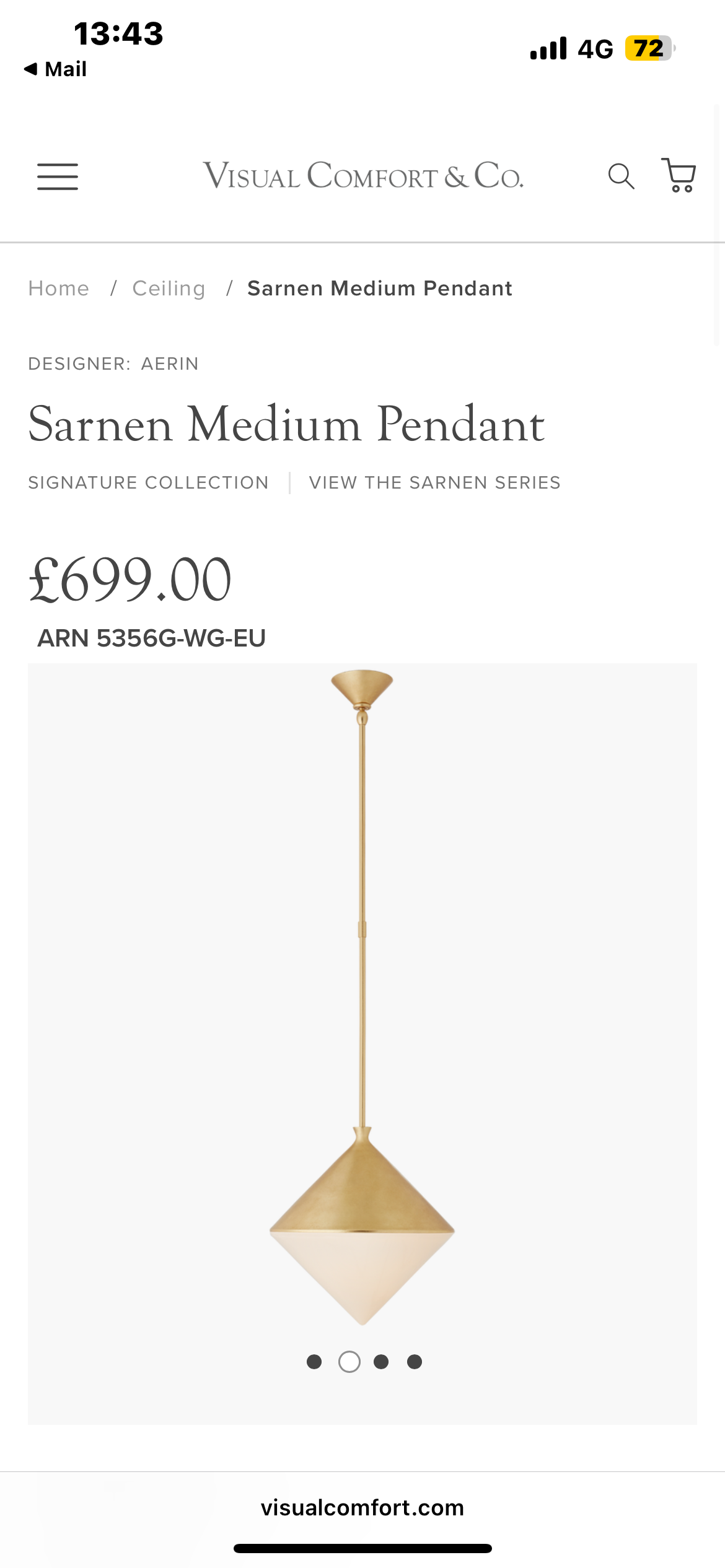Return to the Mail app

click(x=56, y=69)
